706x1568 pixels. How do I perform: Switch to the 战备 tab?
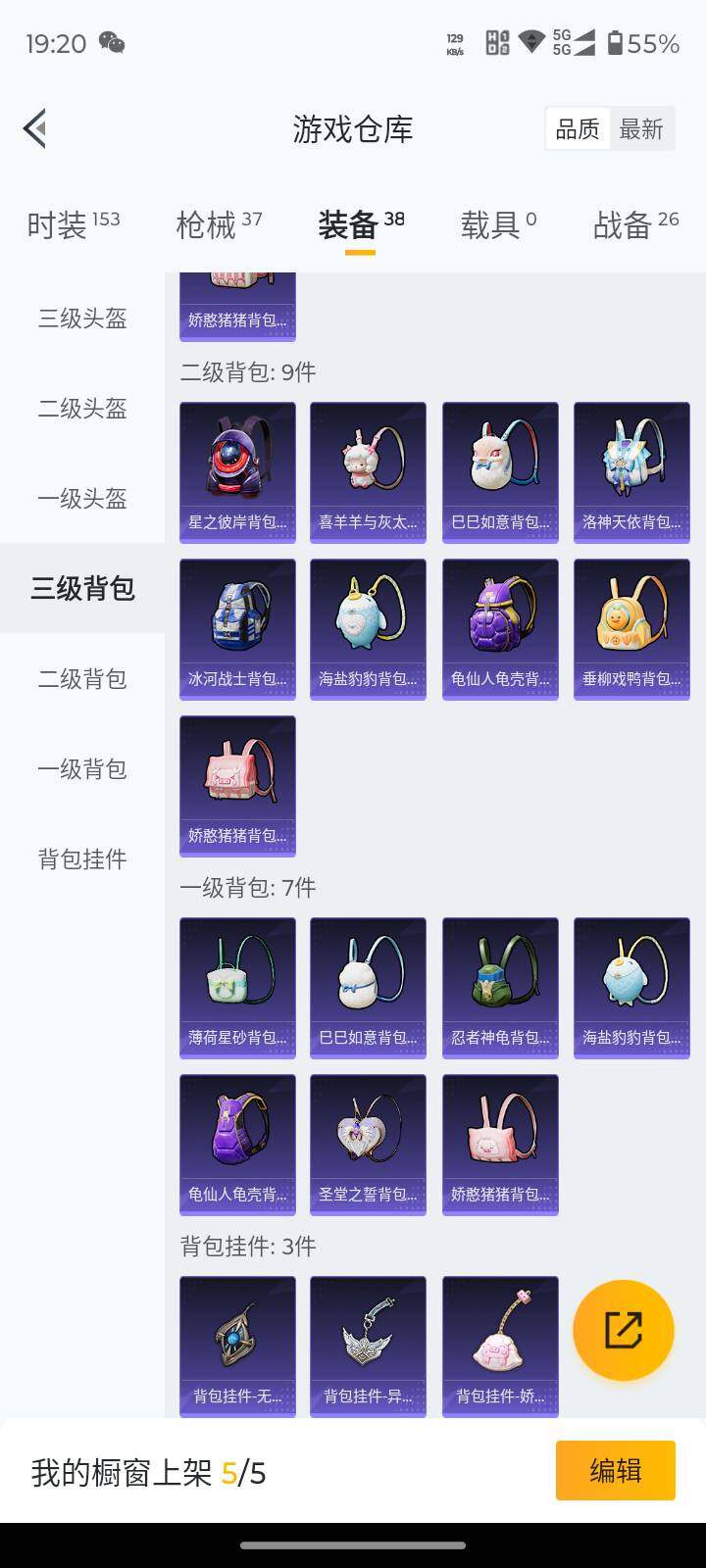point(635,225)
